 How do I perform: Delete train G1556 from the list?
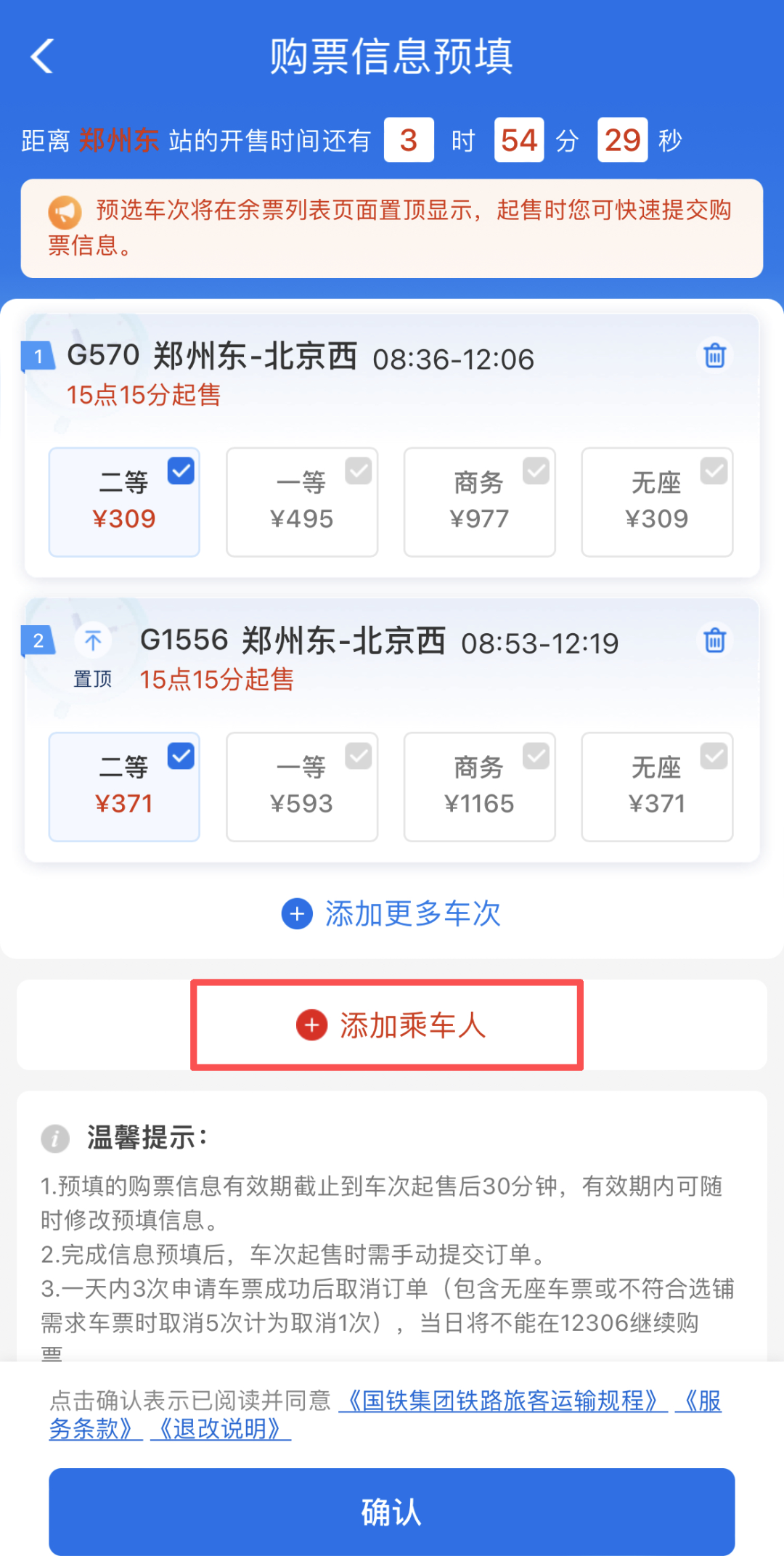click(x=714, y=640)
